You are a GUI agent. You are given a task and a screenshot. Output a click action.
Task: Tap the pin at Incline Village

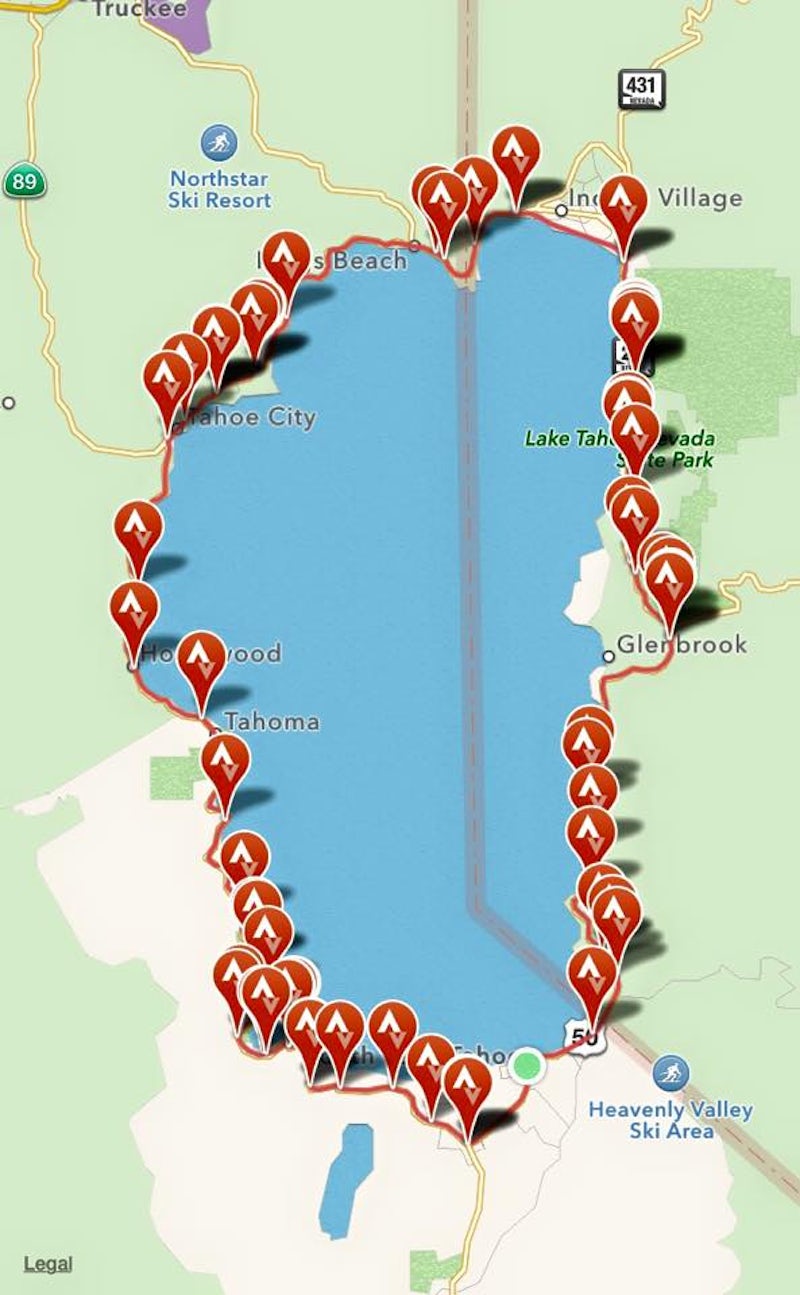tap(622, 203)
